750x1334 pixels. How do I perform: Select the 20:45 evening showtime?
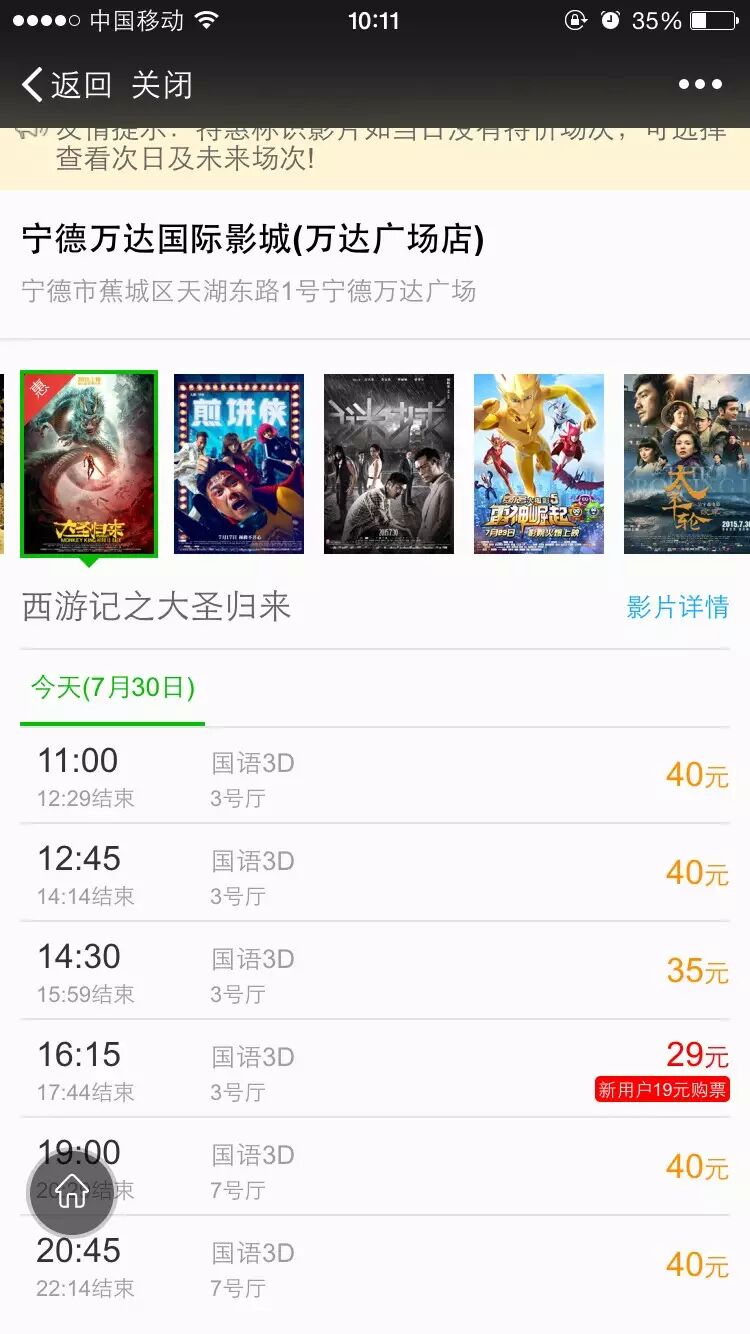tap(375, 1265)
